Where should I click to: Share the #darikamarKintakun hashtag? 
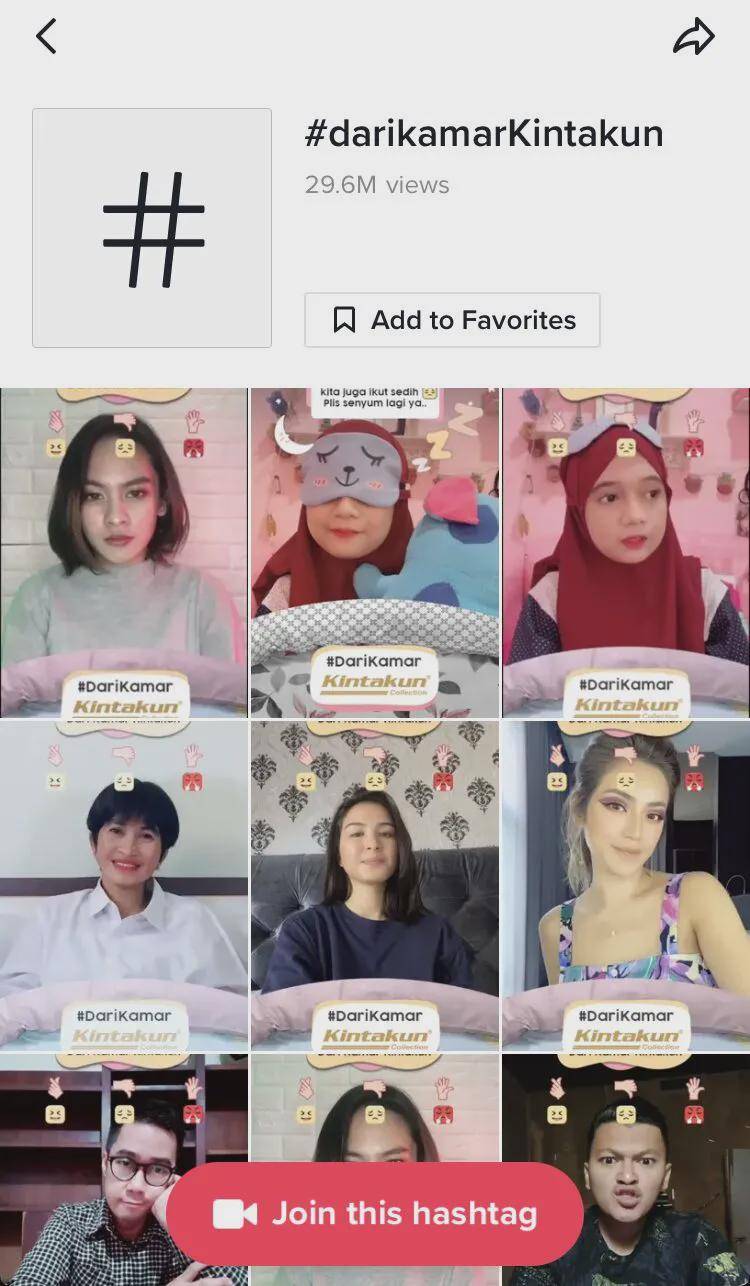pyautogui.click(x=694, y=37)
